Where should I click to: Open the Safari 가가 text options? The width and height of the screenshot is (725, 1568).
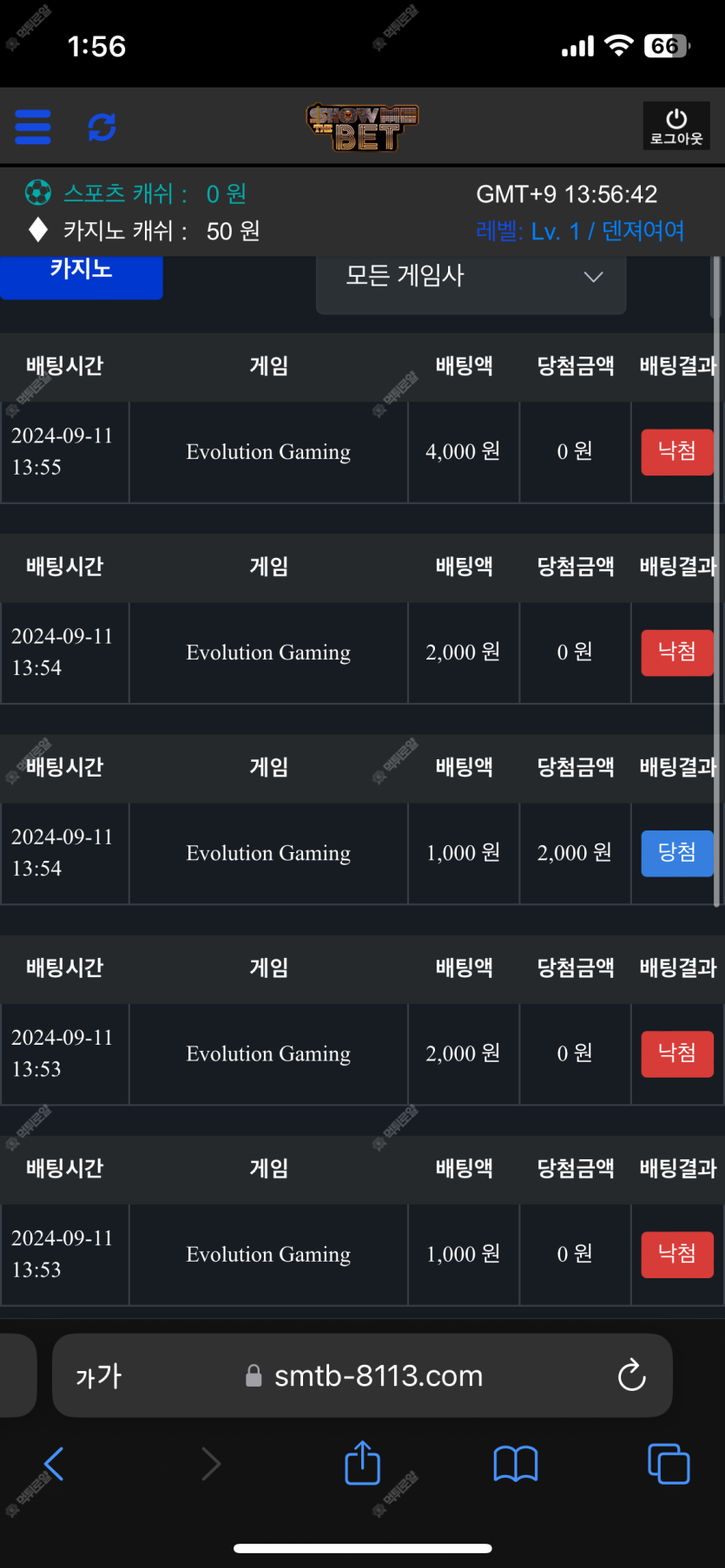coord(99,1376)
